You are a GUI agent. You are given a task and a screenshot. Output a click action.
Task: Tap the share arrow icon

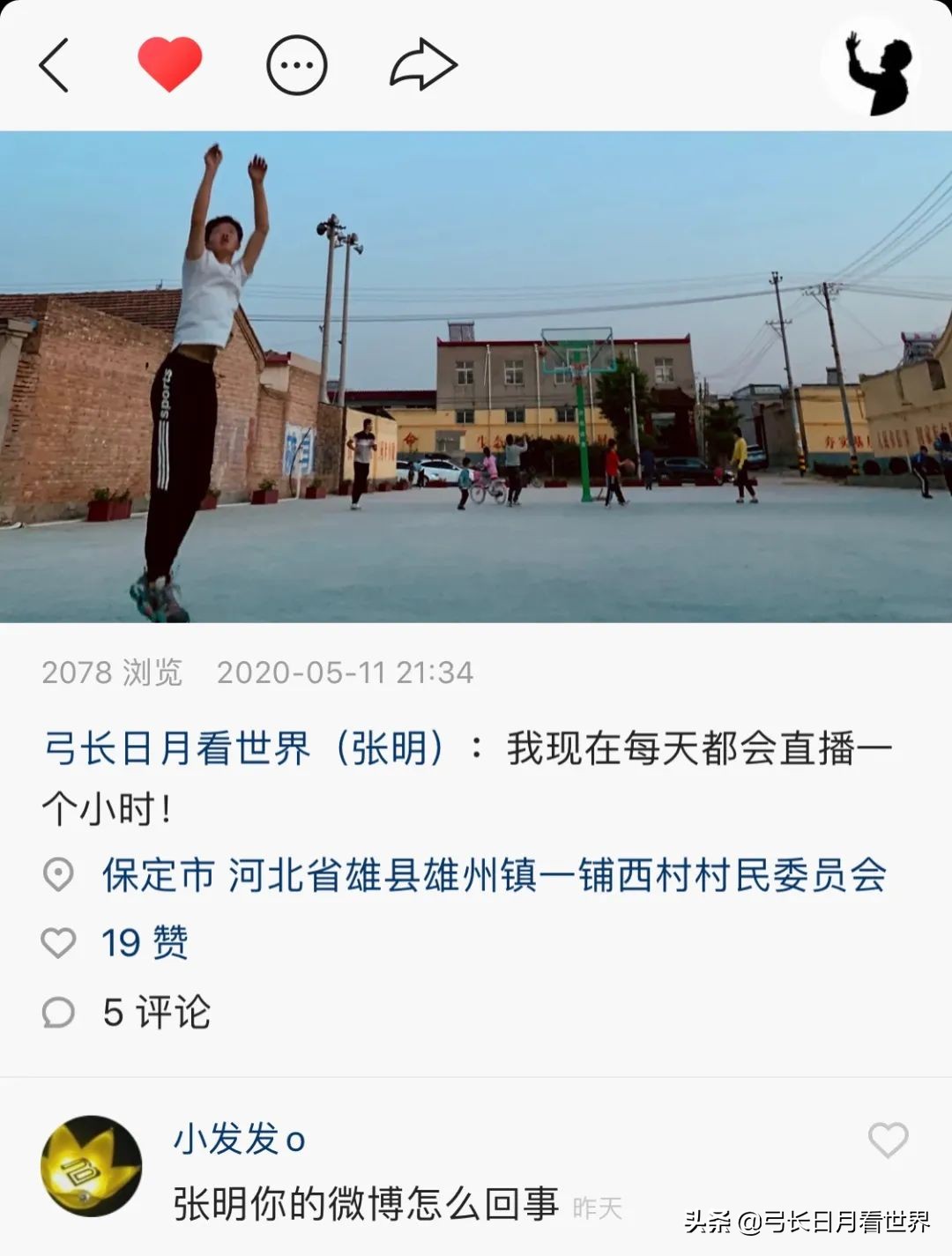[421, 63]
